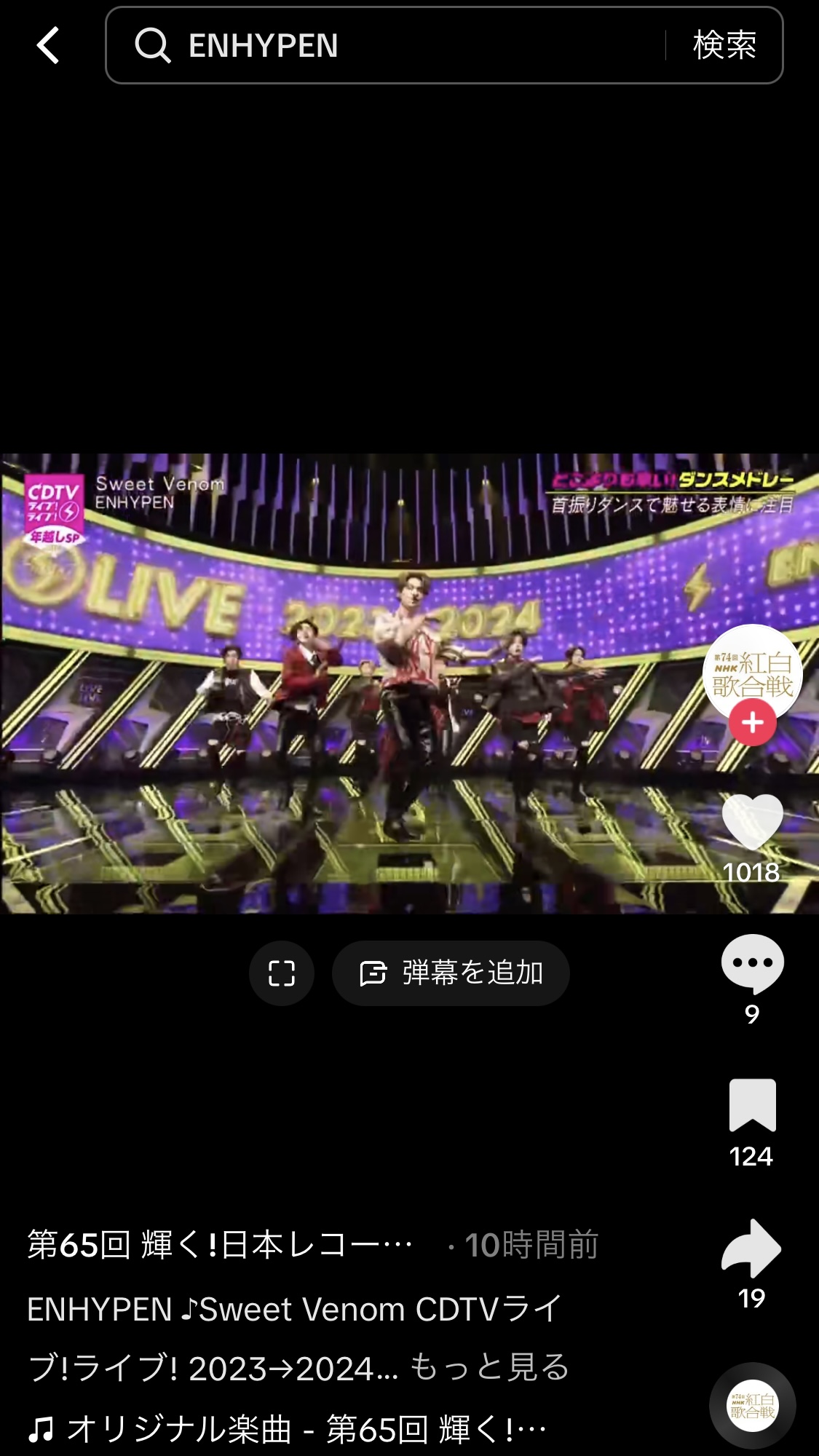This screenshot has width=819, height=1456.
Task: Open the spinning sound disc icon
Action: (752, 1405)
